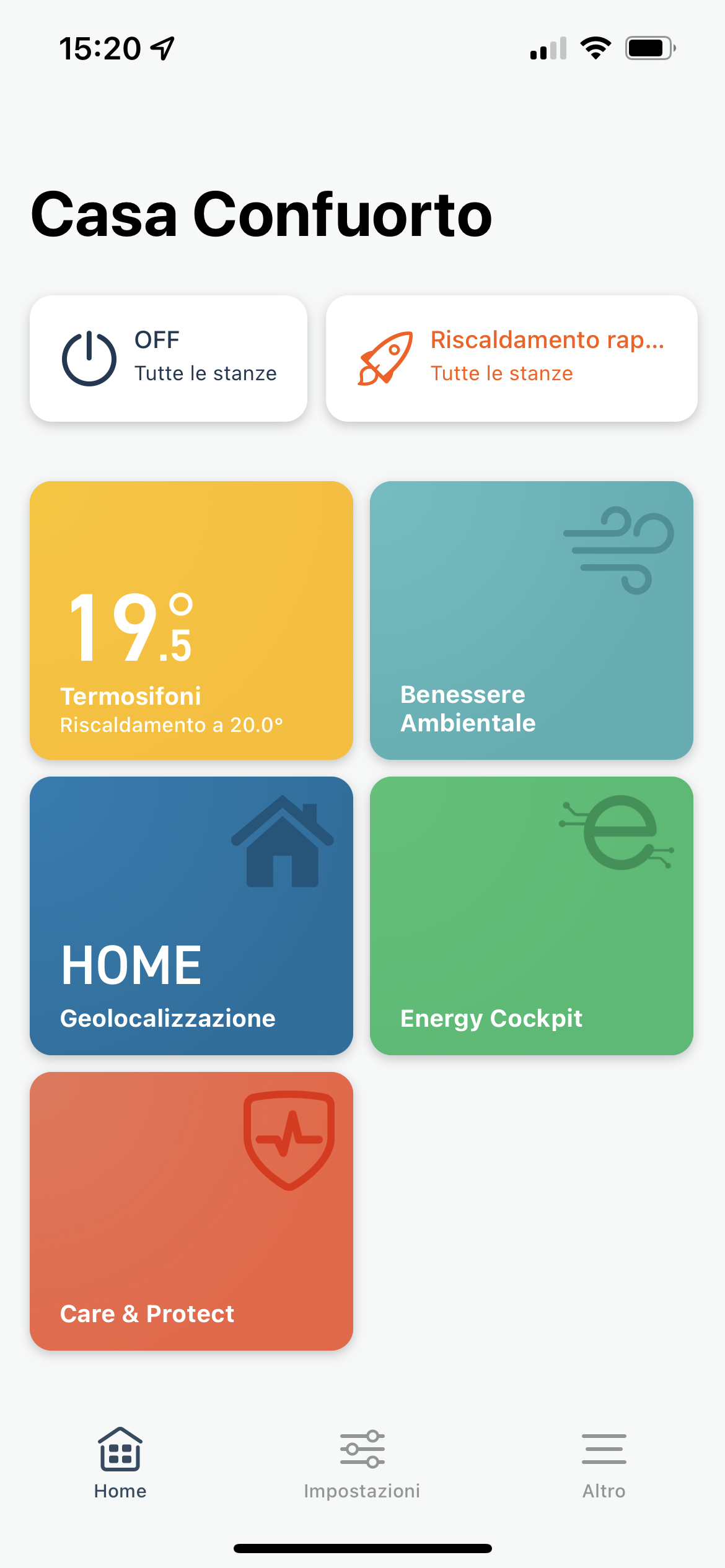This screenshot has width=725, height=1568.
Task: Open the HOME Geolocalizzazione card
Action: point(191,916)
